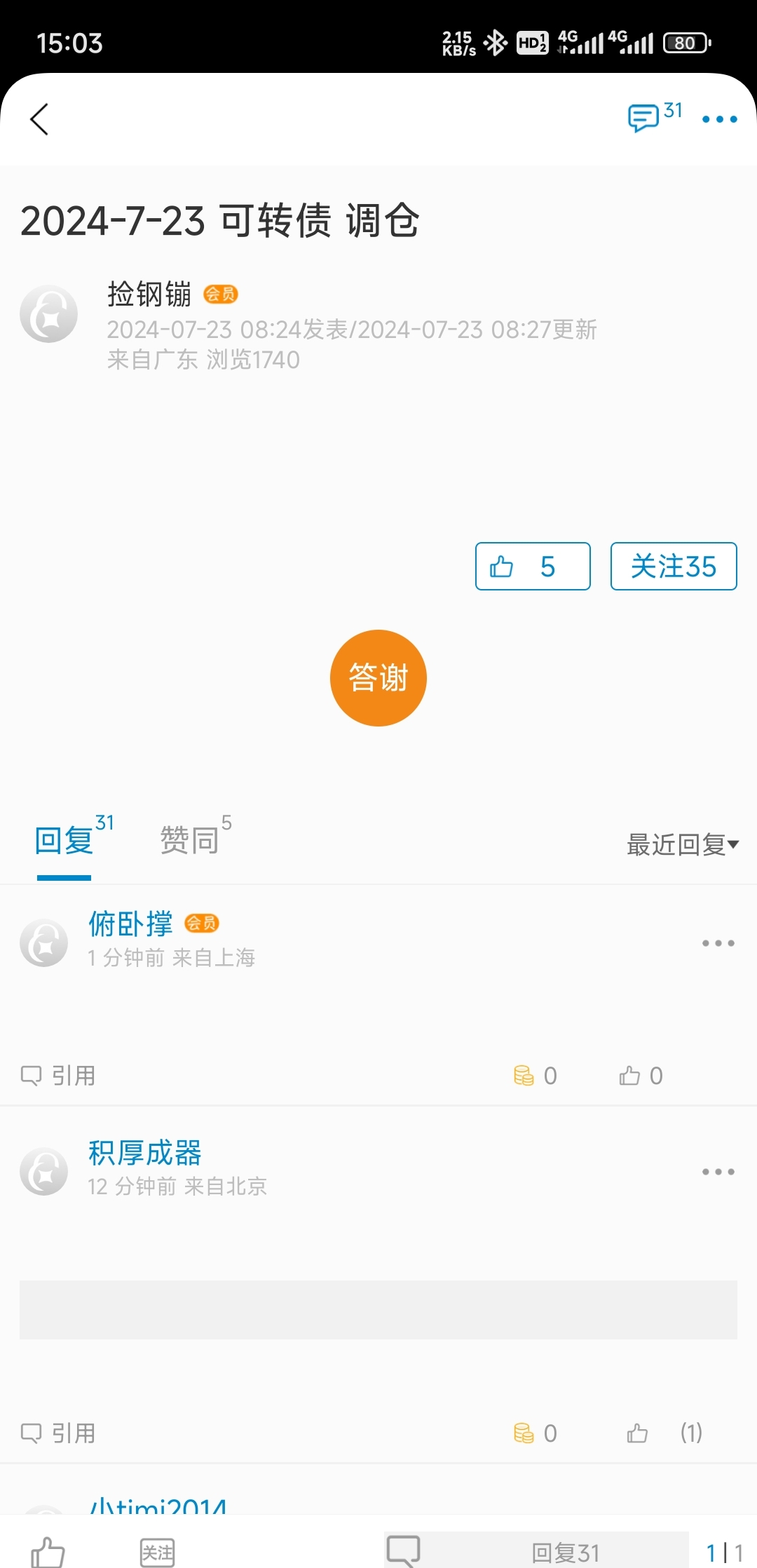Tap the orange 答谢 button
This screenshot has height=1568, width=757.
coord(378,677)
